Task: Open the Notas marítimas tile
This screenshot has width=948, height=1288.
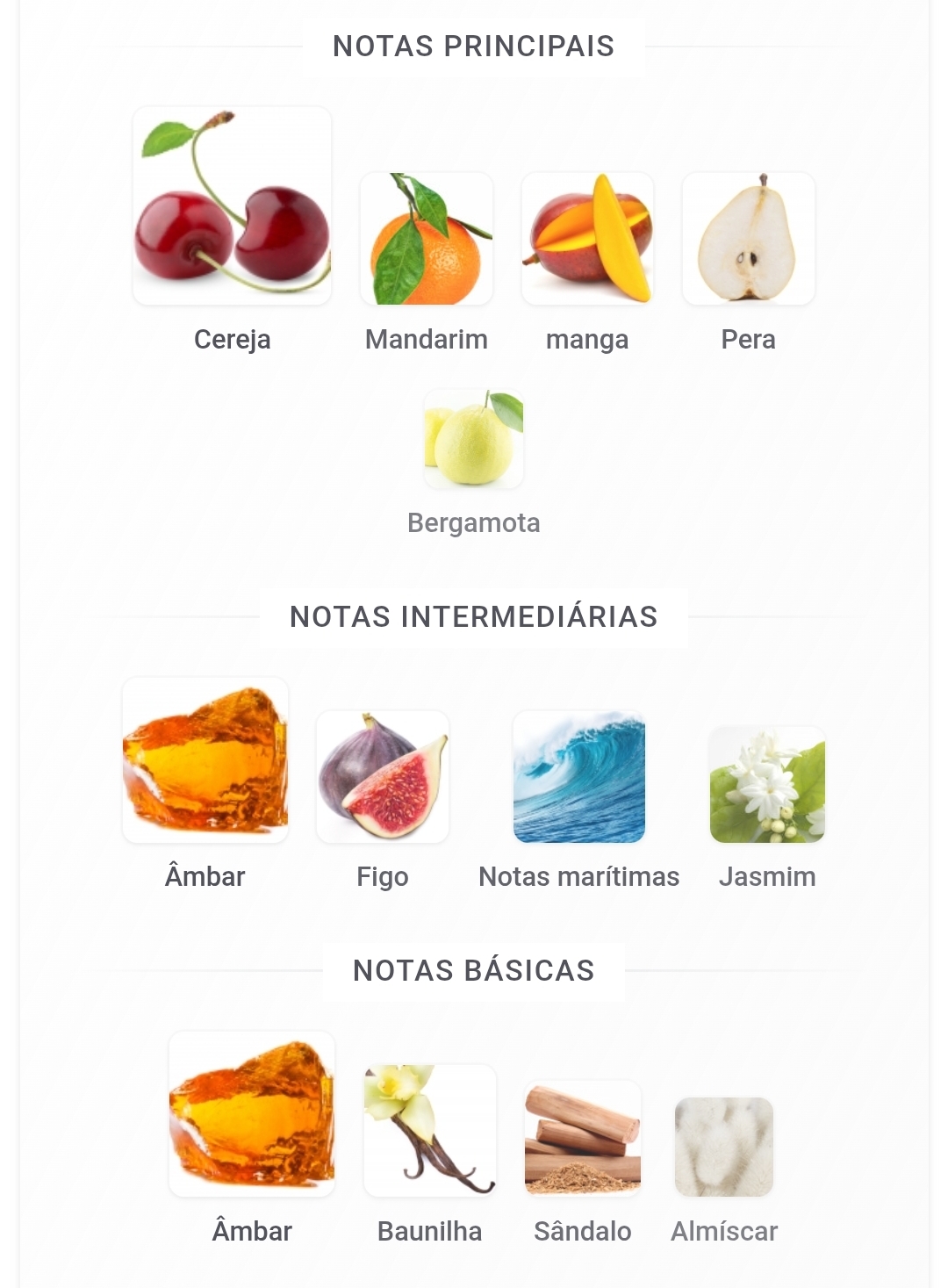Action: click(579, 777)
